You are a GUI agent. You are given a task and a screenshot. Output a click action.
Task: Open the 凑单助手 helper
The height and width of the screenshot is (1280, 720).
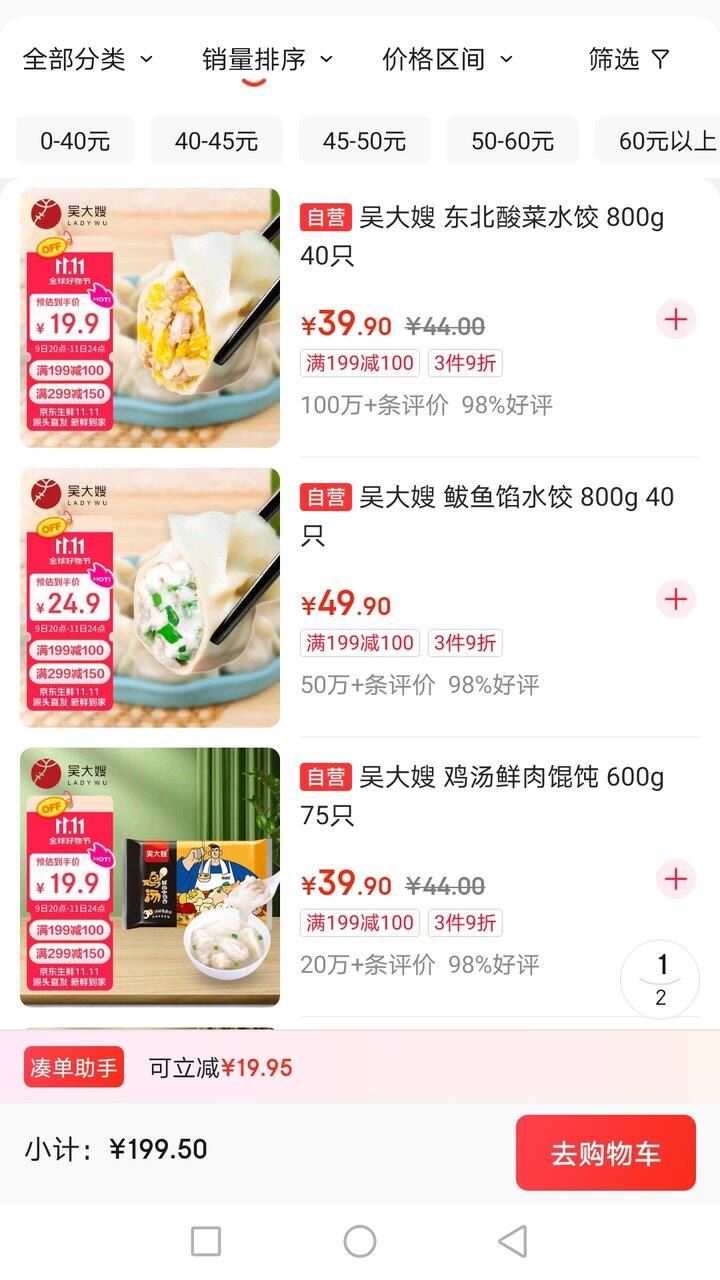click(x=74, y=1067)
